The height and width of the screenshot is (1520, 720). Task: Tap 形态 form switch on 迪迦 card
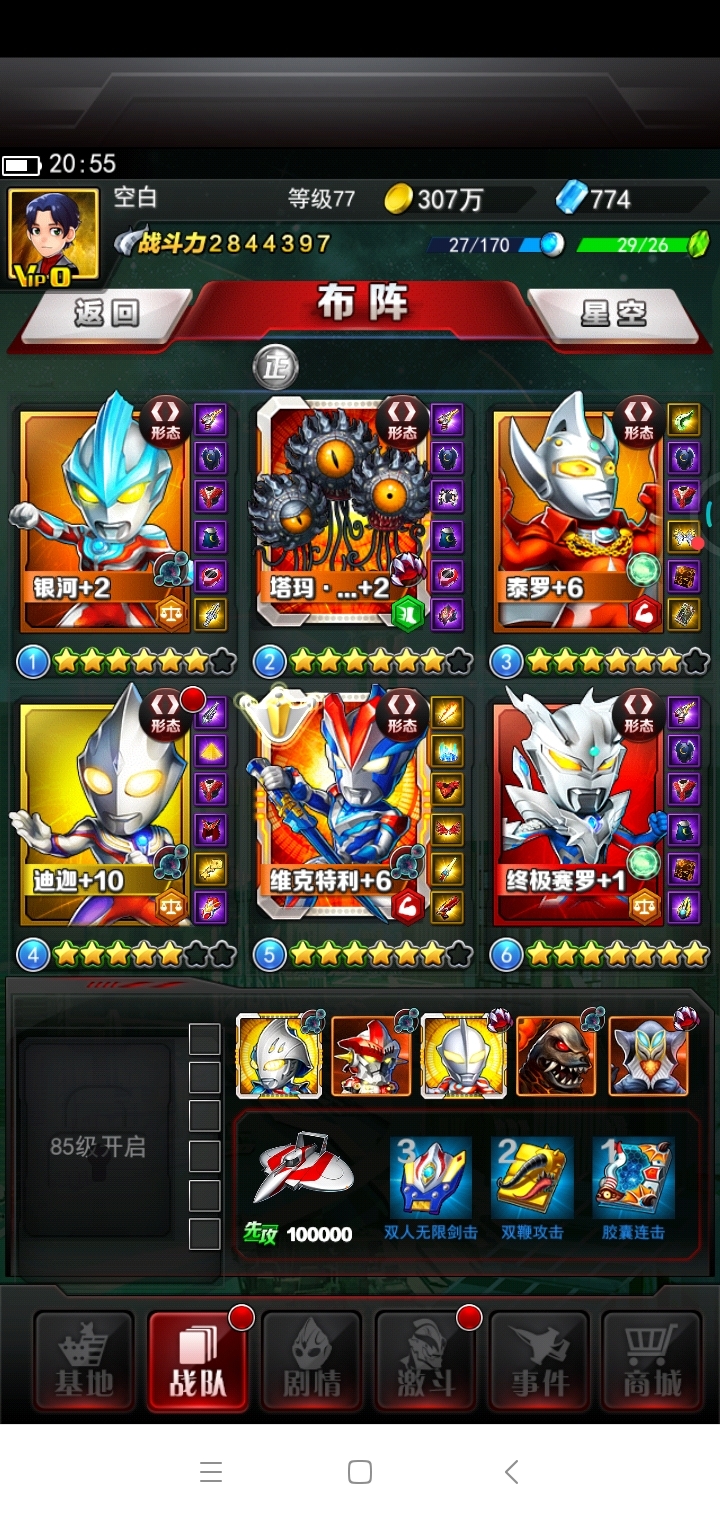point(166,713)
